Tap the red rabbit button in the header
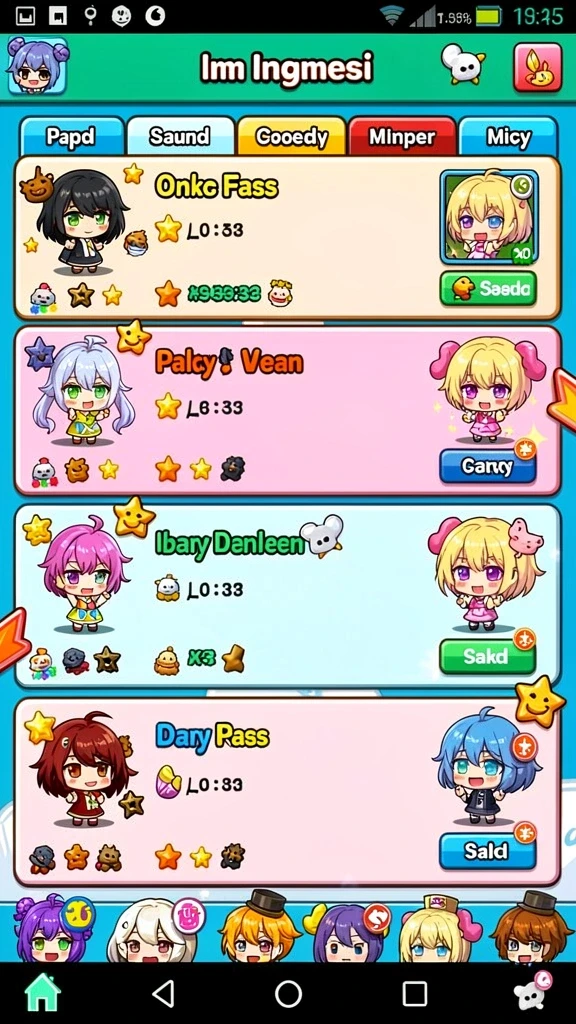 point(537,67)
